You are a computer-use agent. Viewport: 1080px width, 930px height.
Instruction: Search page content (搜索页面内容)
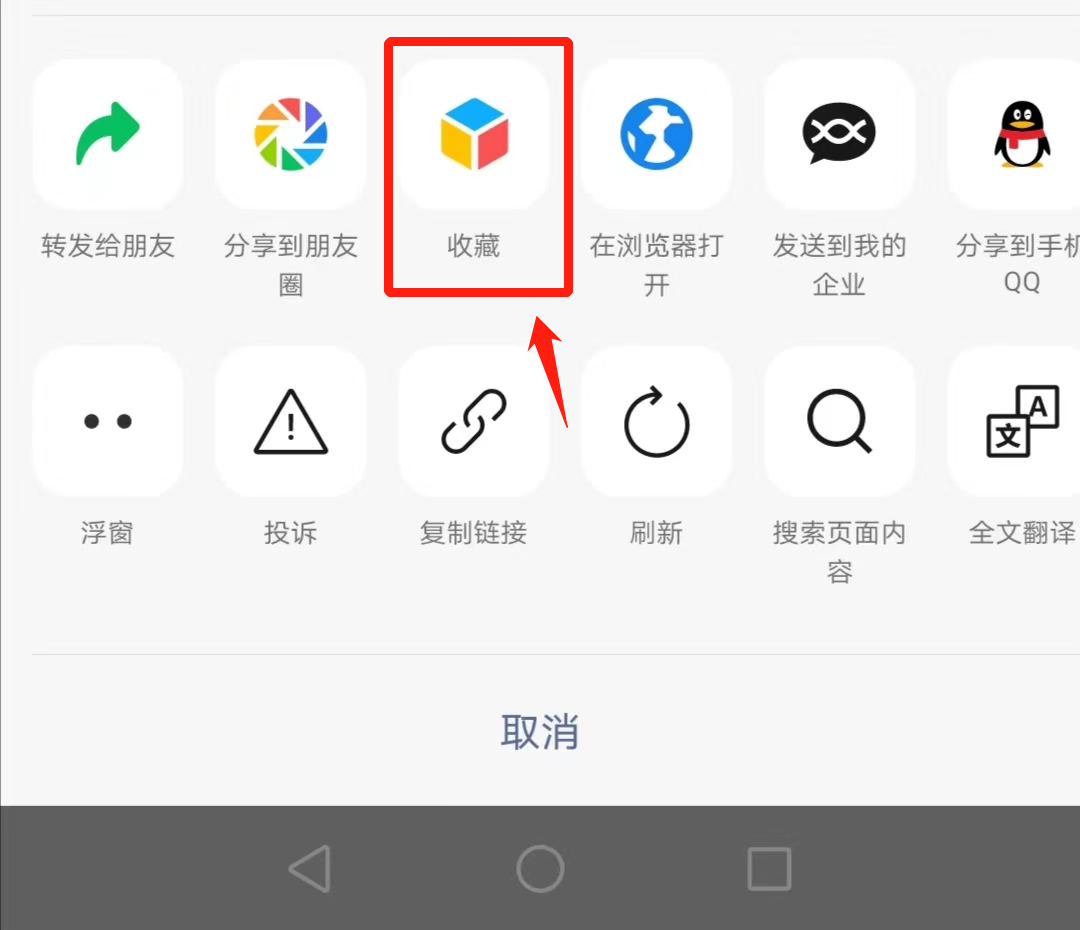pos(840,421)
